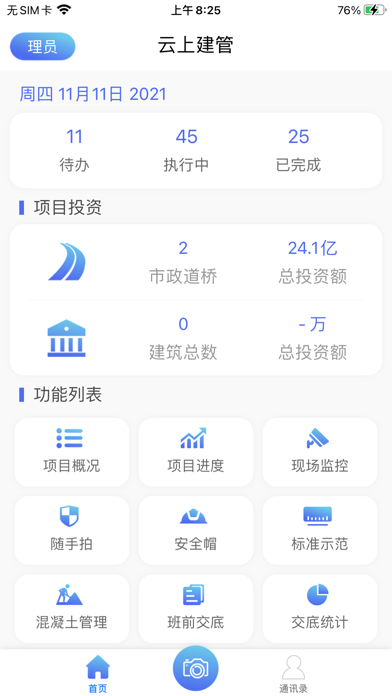View 执行中 tasks in progress
392x696 pixels.
tap(186, 150)
